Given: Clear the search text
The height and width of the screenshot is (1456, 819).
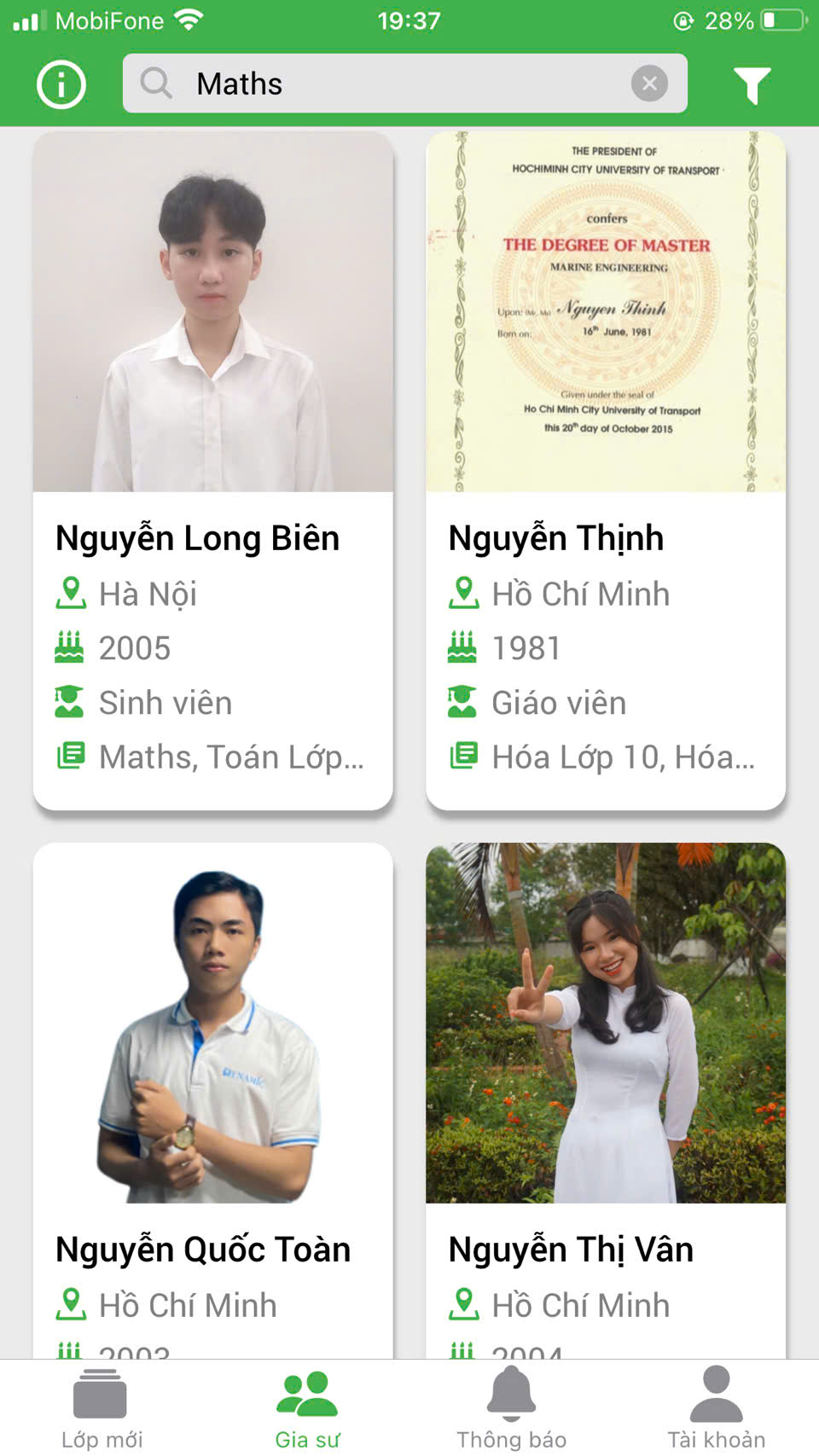Looking at the screenshot, I should tap(649, 84).
